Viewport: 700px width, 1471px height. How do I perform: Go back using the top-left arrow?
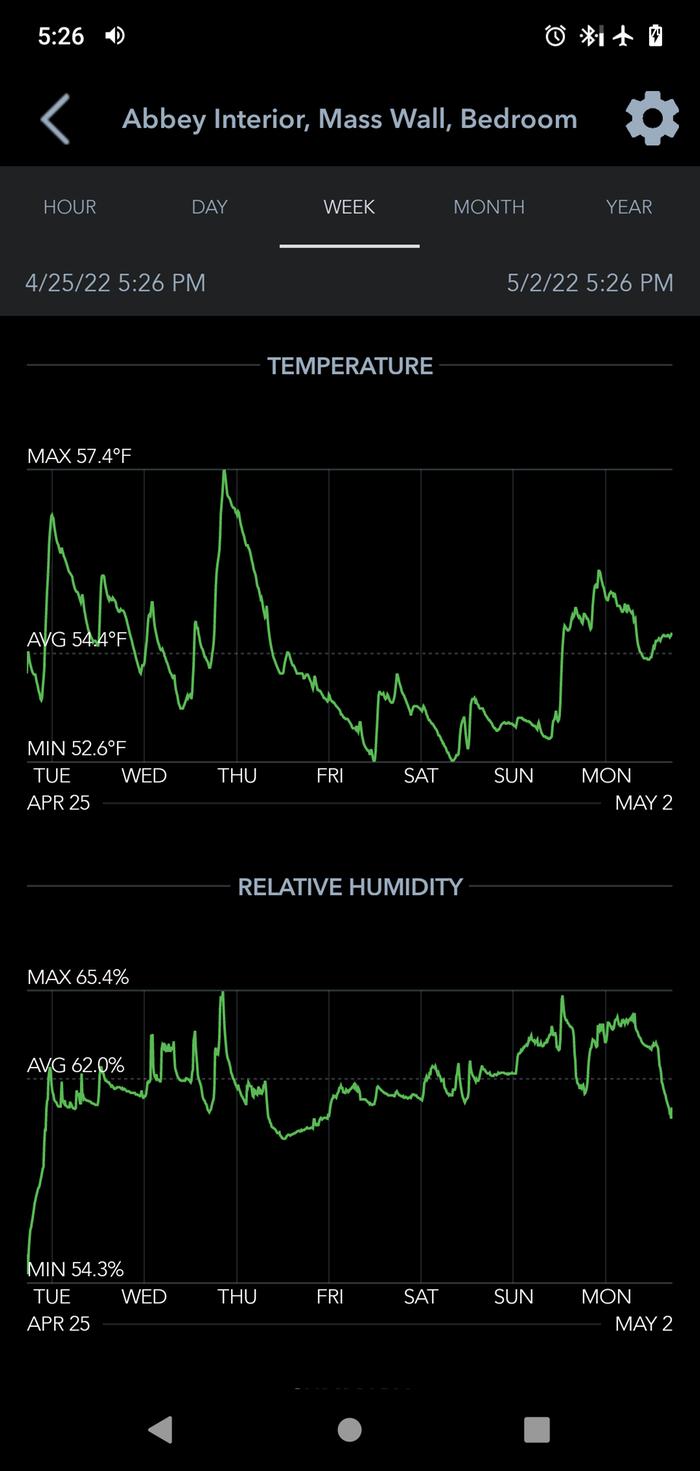(55, 119)
